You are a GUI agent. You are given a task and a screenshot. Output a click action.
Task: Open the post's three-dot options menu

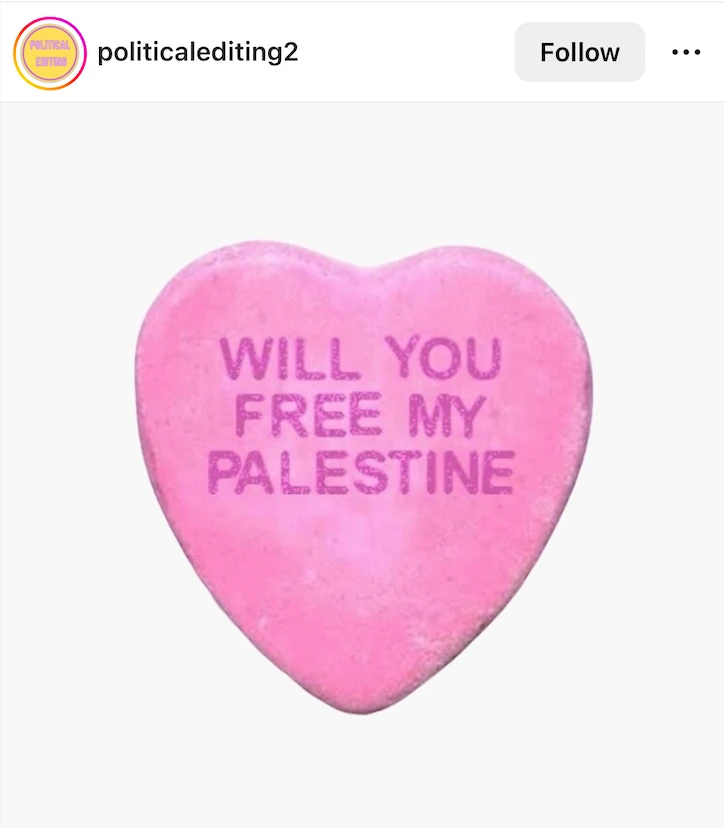click(686, 52)
